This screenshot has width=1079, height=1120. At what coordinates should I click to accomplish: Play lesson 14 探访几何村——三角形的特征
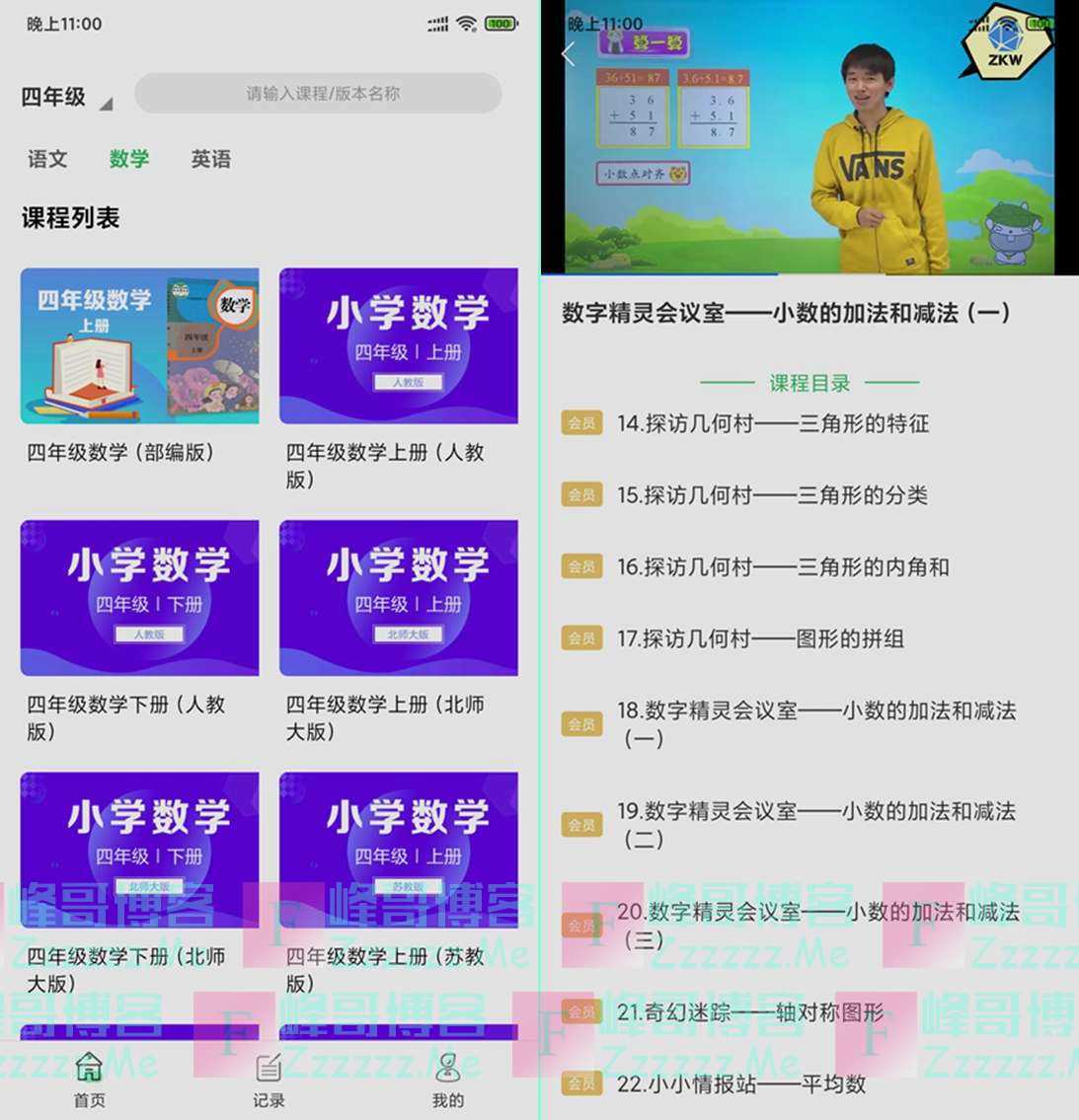pyautogui.click(x=773, y=424)
